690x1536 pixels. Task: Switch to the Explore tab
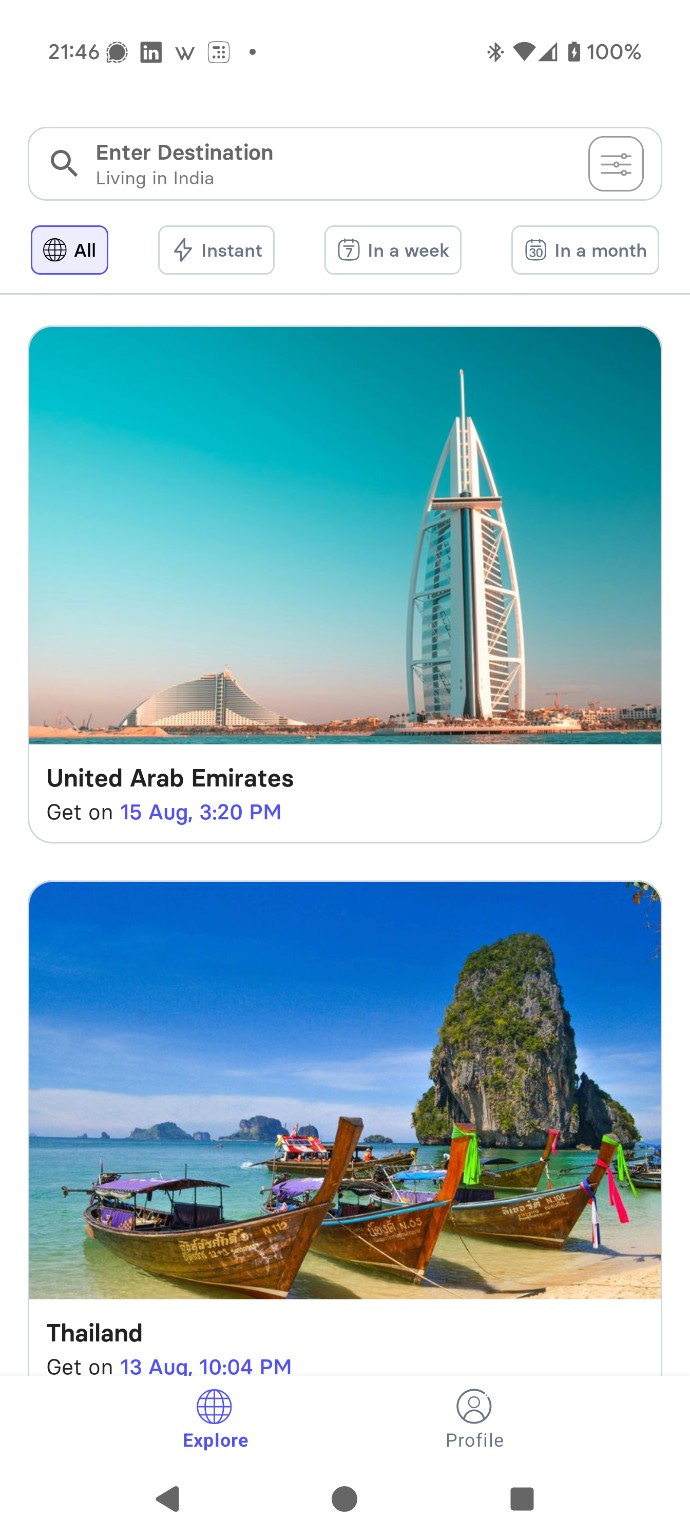pyautogui.click(x=215, y=1418)
